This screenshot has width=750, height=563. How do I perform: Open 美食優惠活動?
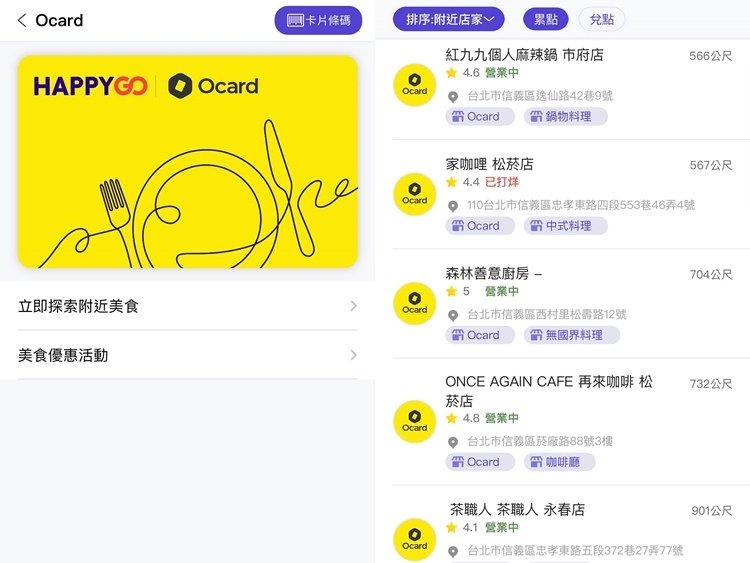187,355
